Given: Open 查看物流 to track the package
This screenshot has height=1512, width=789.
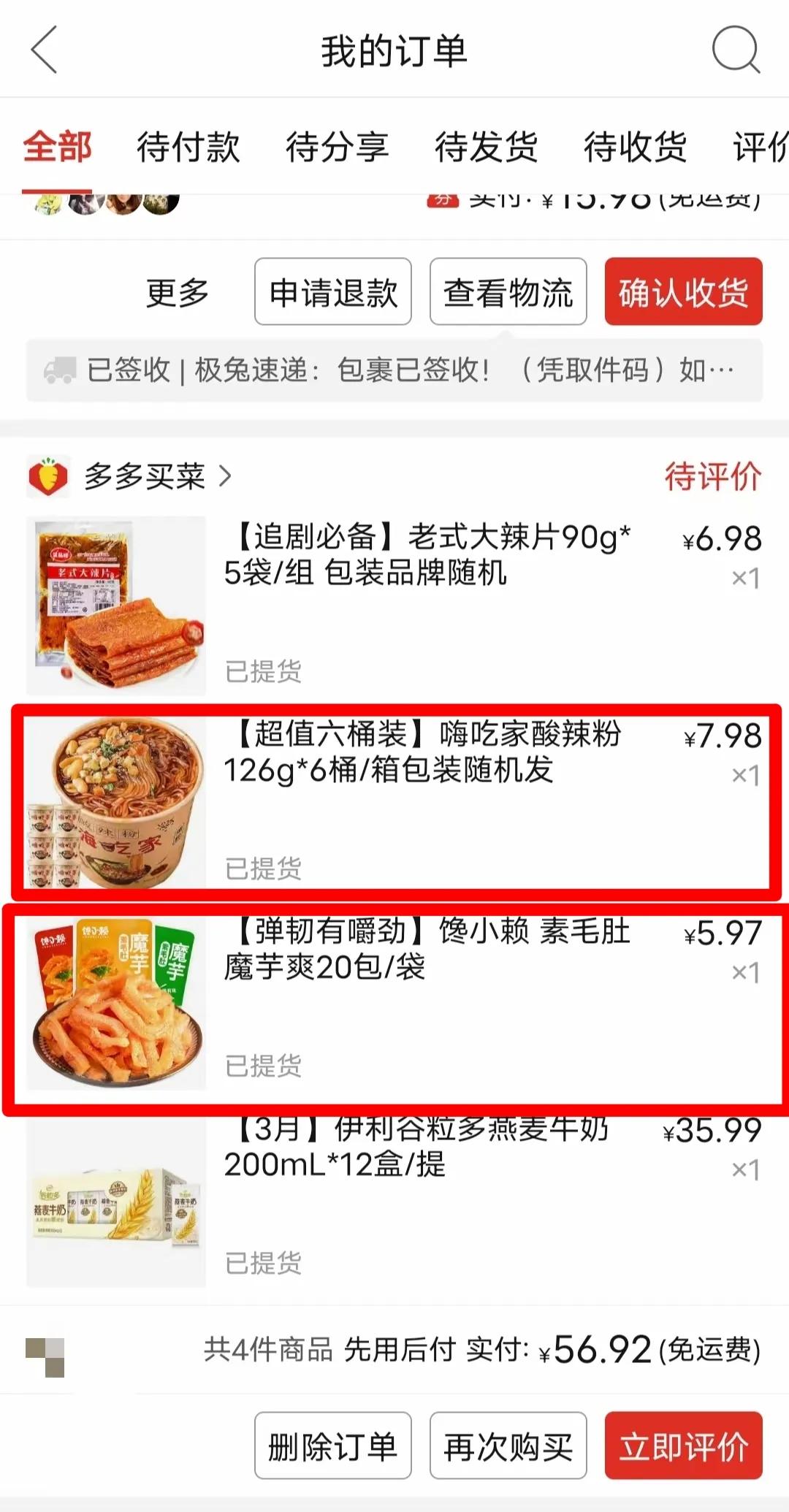Looking at the screenshot, I should [x=508, y=293].
